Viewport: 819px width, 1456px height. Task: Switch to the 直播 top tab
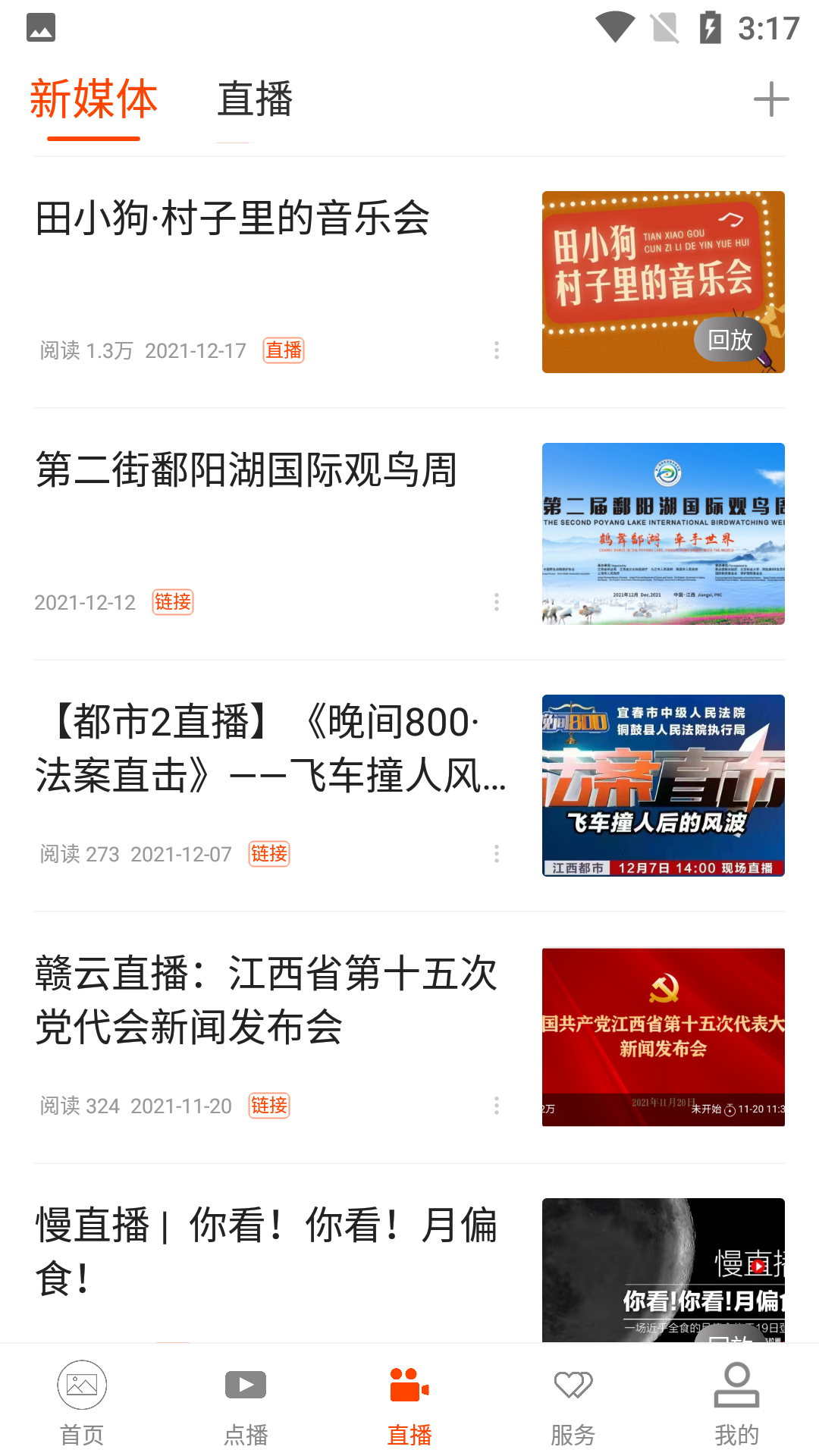click(255, 99)
